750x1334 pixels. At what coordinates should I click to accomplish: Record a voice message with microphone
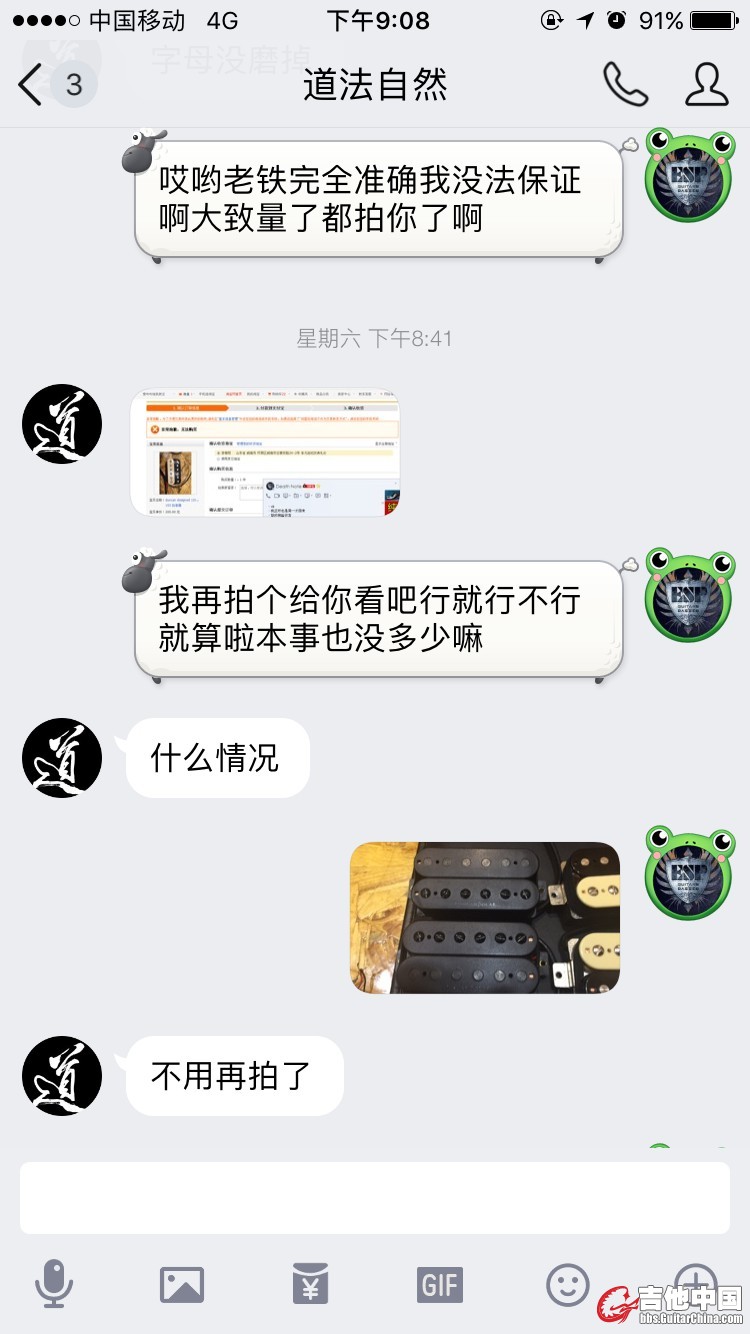pyautogui.click(x=54, y=1284)
